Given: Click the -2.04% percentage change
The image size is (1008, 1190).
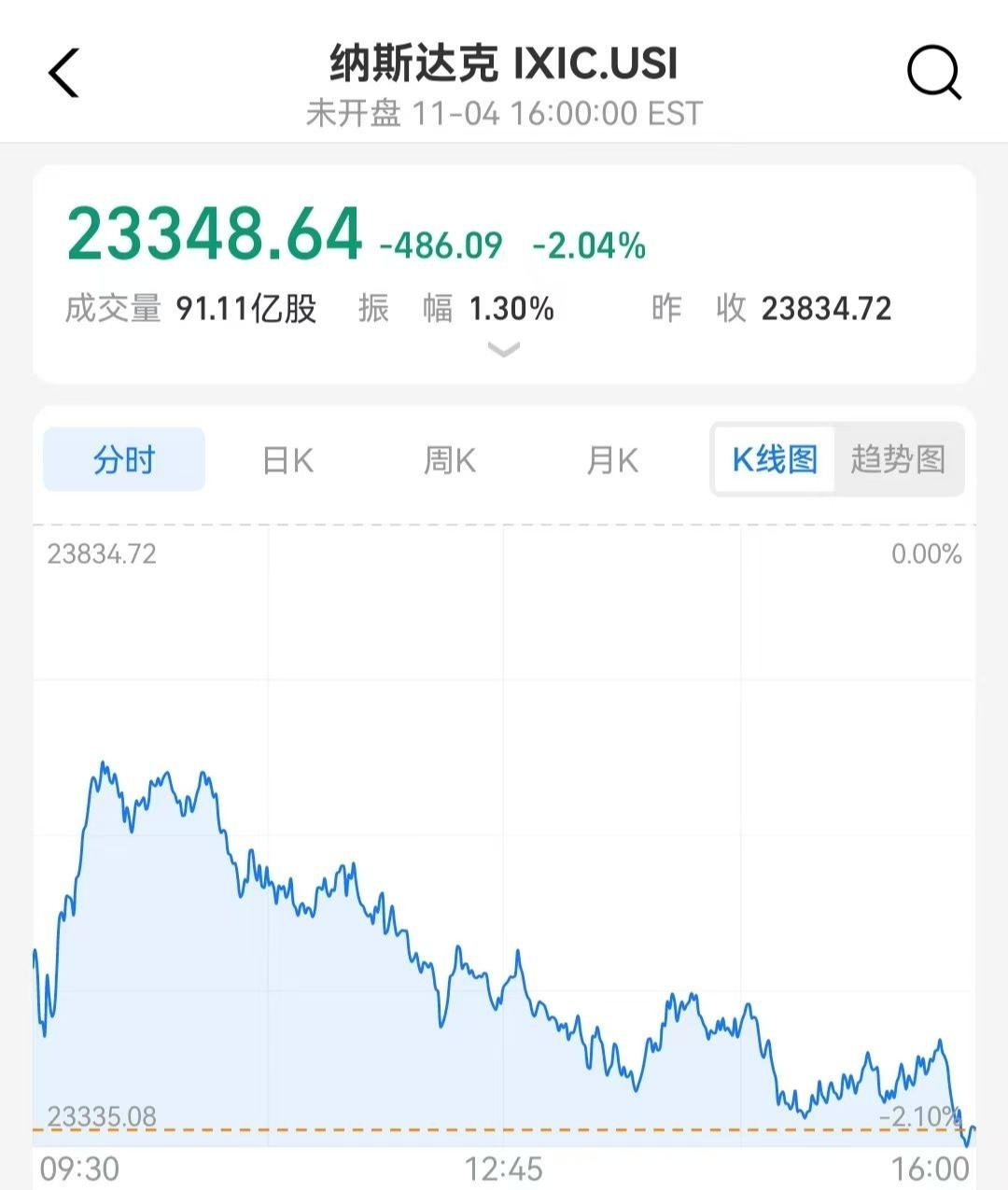Looking at the screenshot, I should pyautogui.click(x=588, y=245).
